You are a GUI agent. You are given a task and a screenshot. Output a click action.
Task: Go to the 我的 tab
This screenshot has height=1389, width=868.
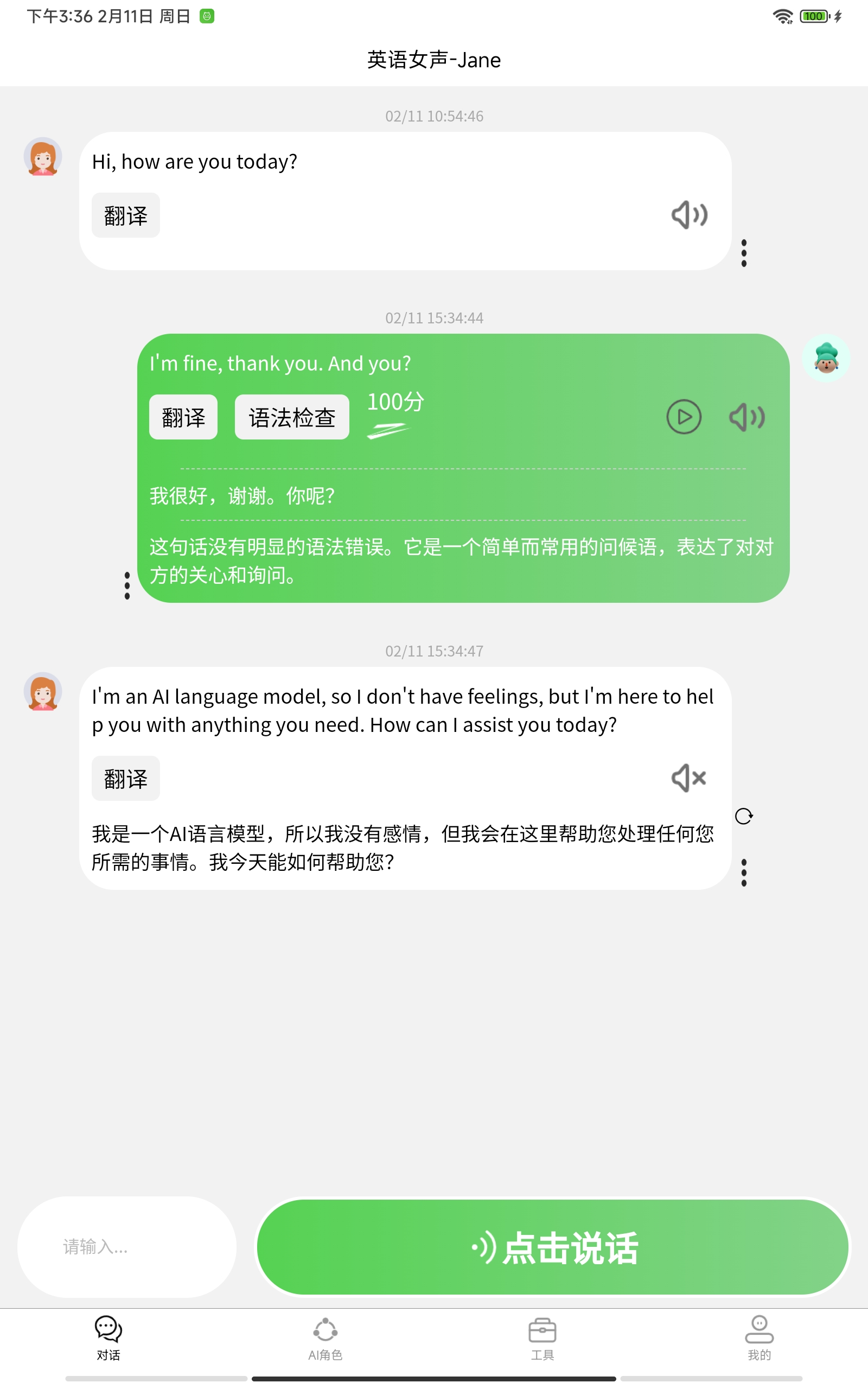point(759,1339)
